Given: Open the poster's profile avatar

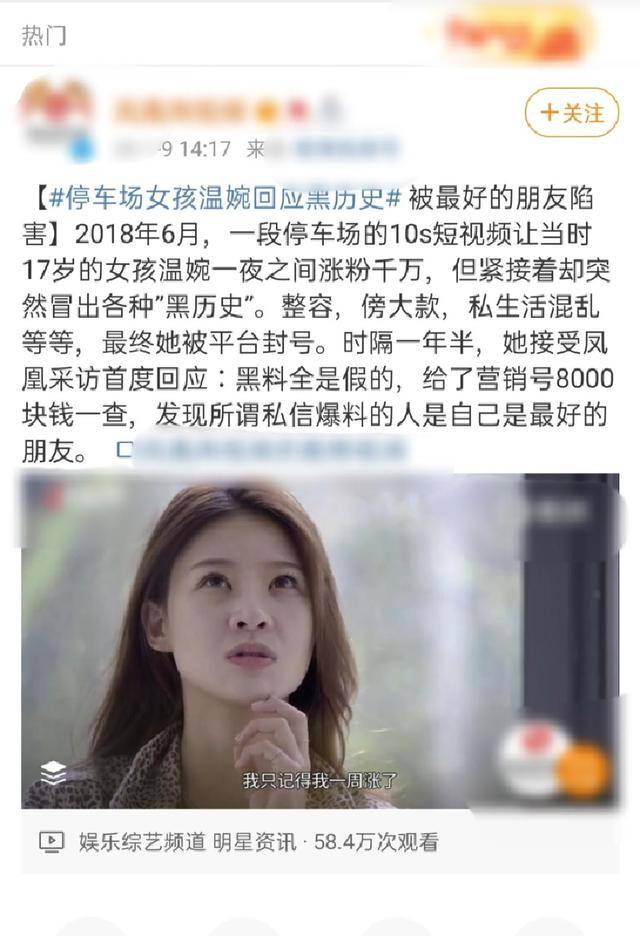Looking at the screenshot, I should (56, 112).
